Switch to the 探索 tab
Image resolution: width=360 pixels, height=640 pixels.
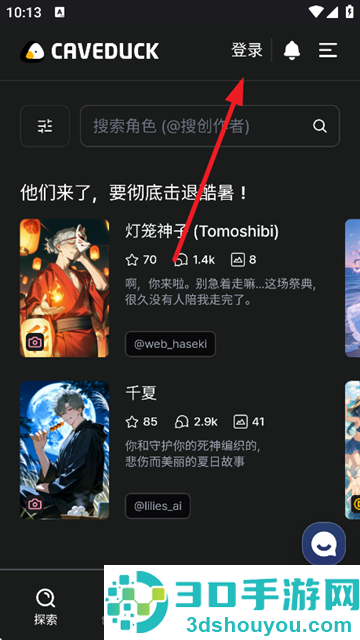click(x=45, y=607)
